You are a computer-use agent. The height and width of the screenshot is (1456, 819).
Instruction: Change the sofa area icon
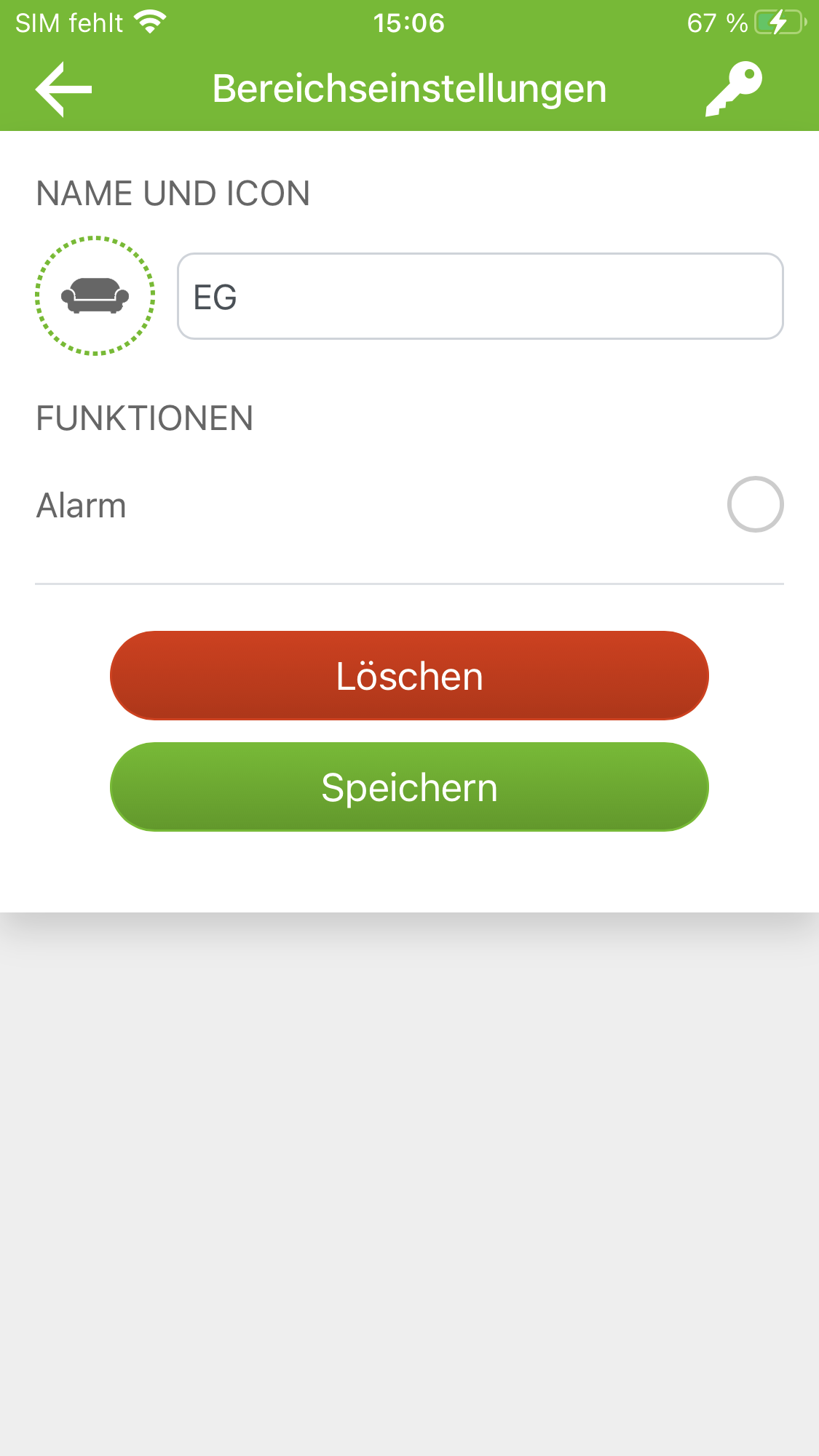(95, 296)
